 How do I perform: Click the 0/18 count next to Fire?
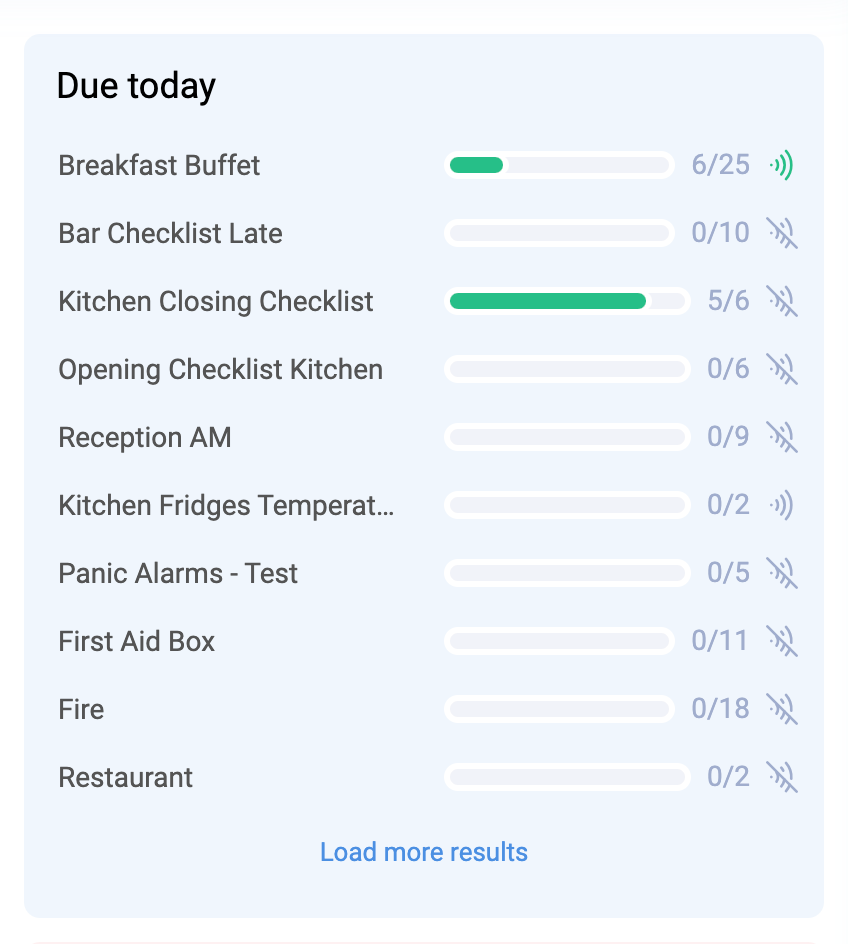click(x=722, y=708)
